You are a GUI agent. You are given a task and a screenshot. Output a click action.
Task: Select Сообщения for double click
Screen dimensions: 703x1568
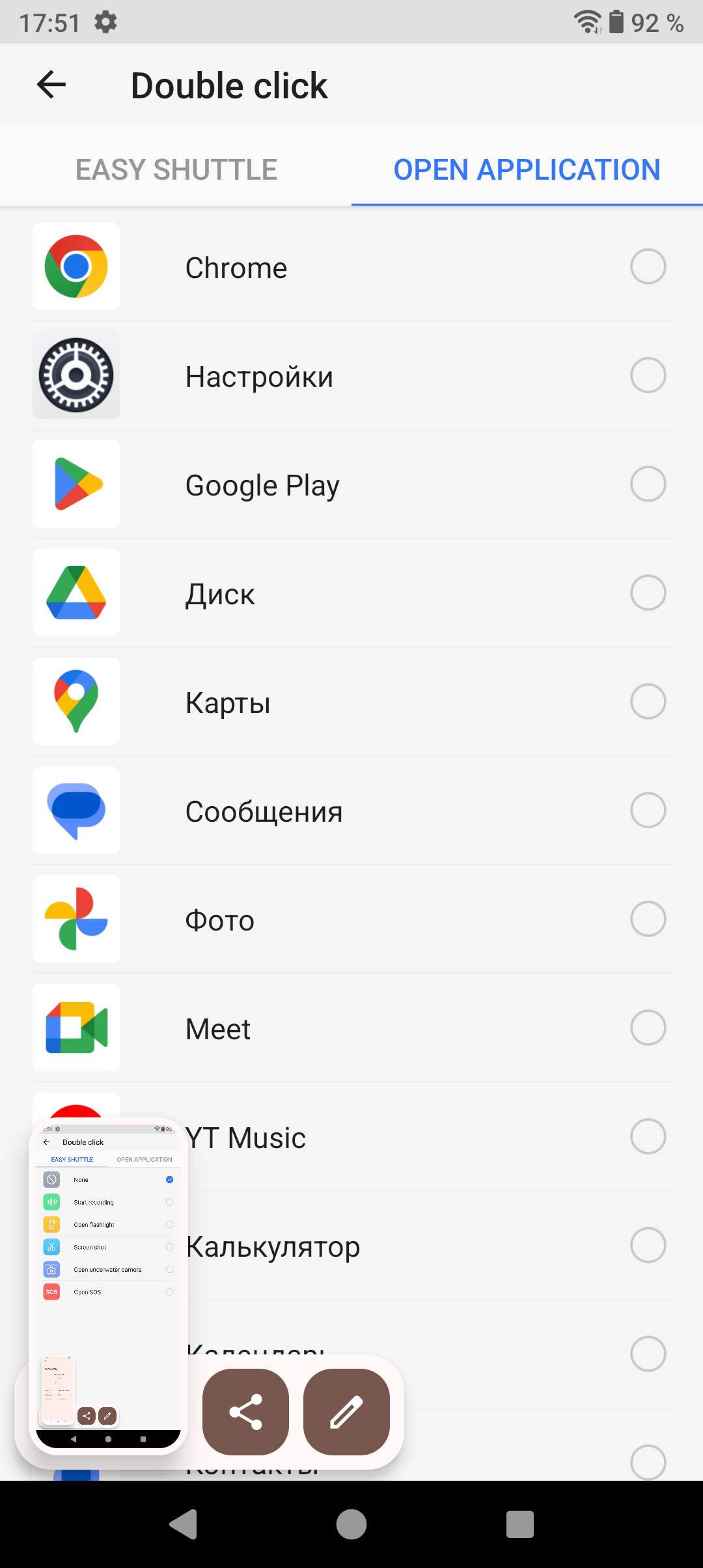(x=648, y=810)
